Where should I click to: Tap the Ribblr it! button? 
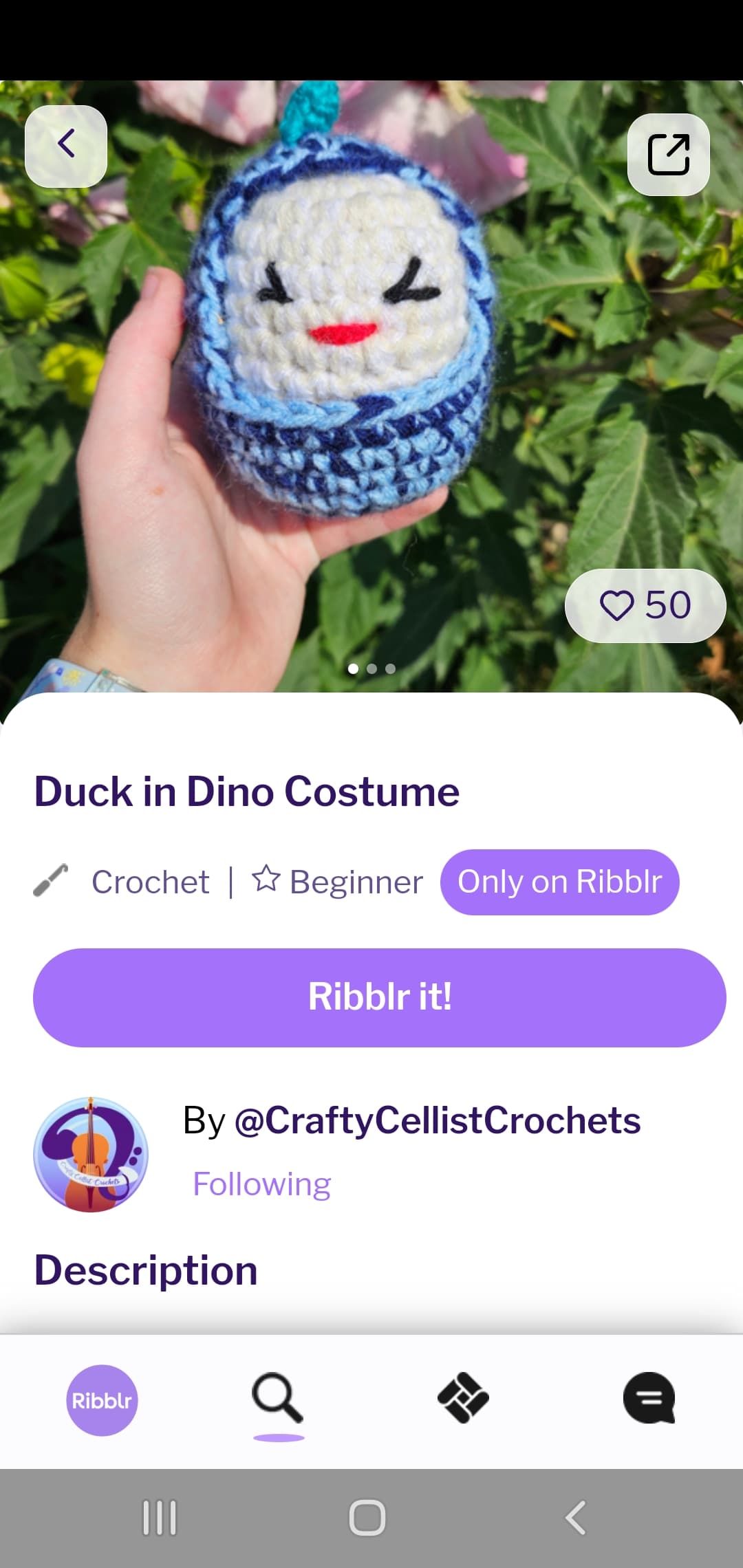tap(379, 997)
